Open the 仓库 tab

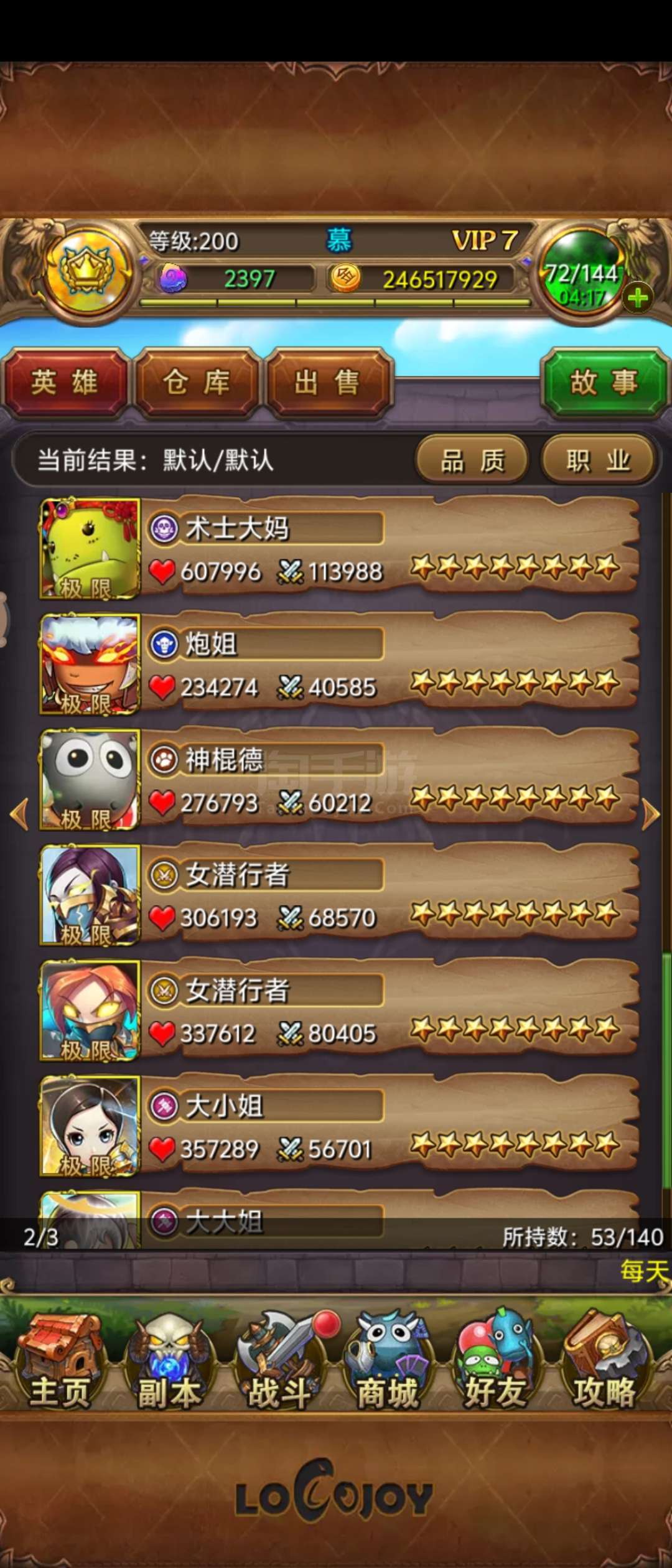[x=197, y=382]
